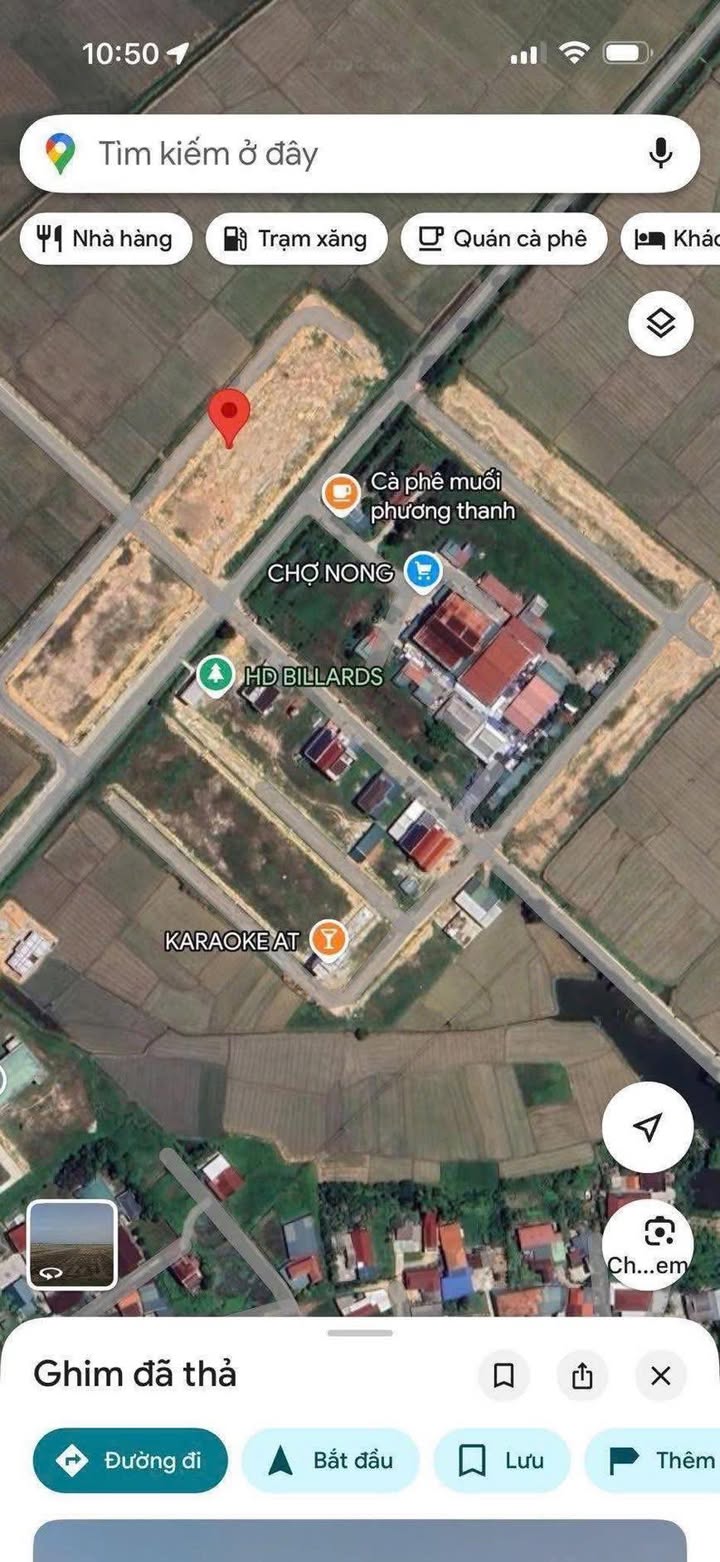Open the CHỢ NONG place marker
Screen dimensions: 720x1562
pyautogui.click(x=424, y=572)
